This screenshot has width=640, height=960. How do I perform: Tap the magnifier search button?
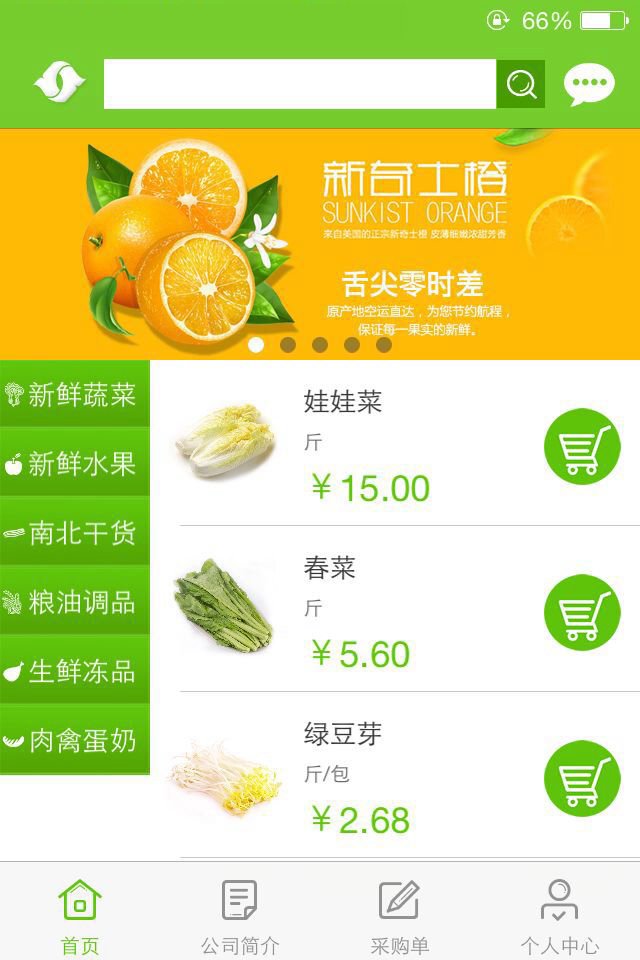click(521, 84)
